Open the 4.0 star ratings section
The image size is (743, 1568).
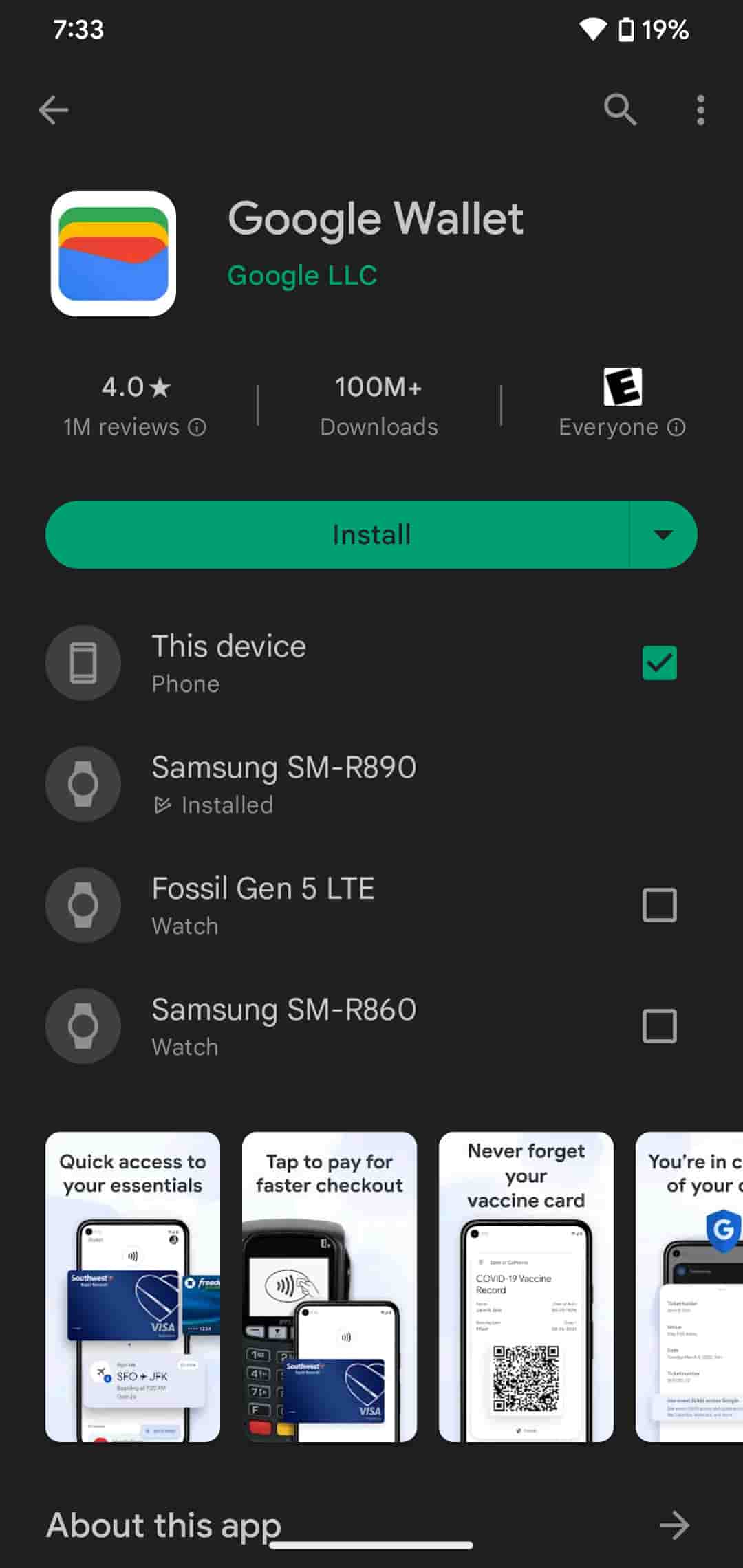point(135,402)
